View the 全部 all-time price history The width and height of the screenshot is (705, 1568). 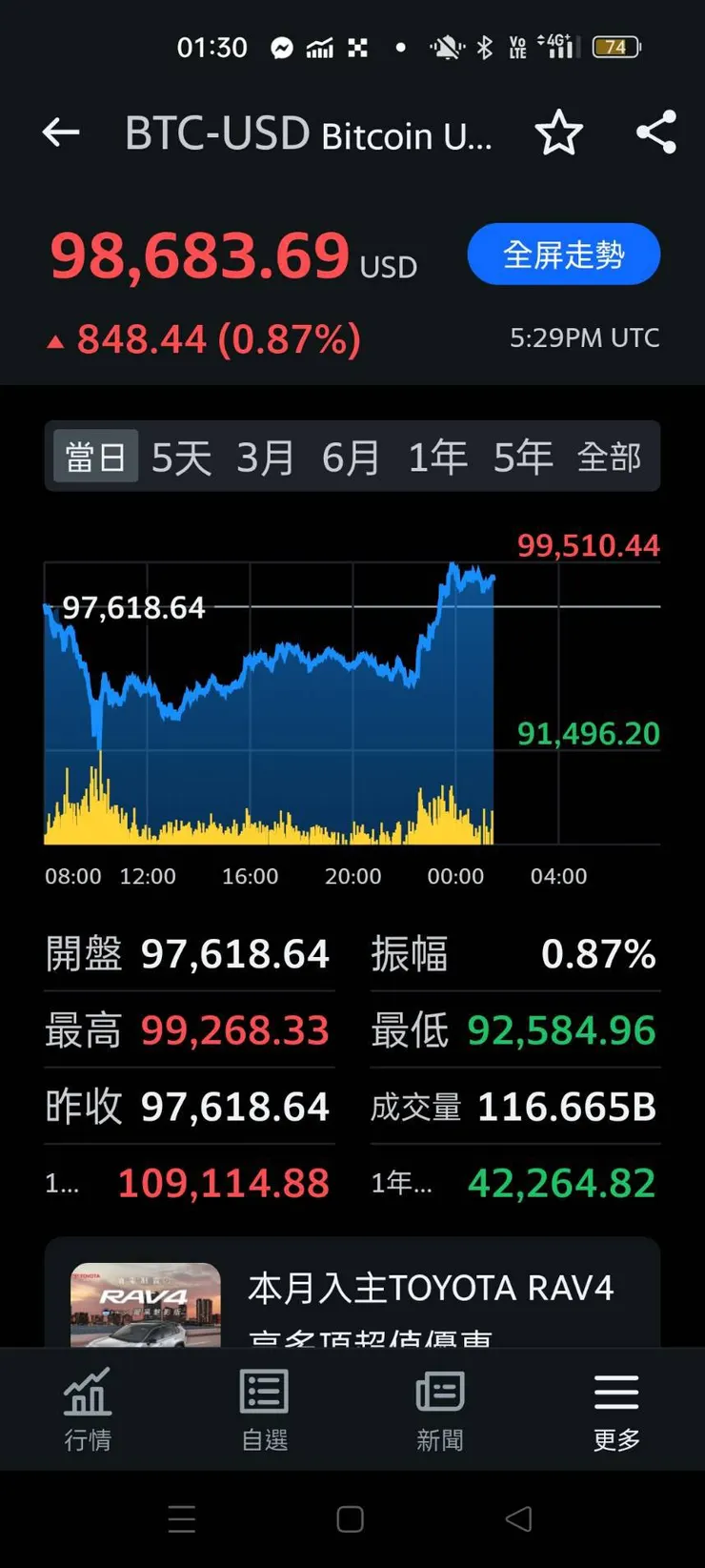611,456
